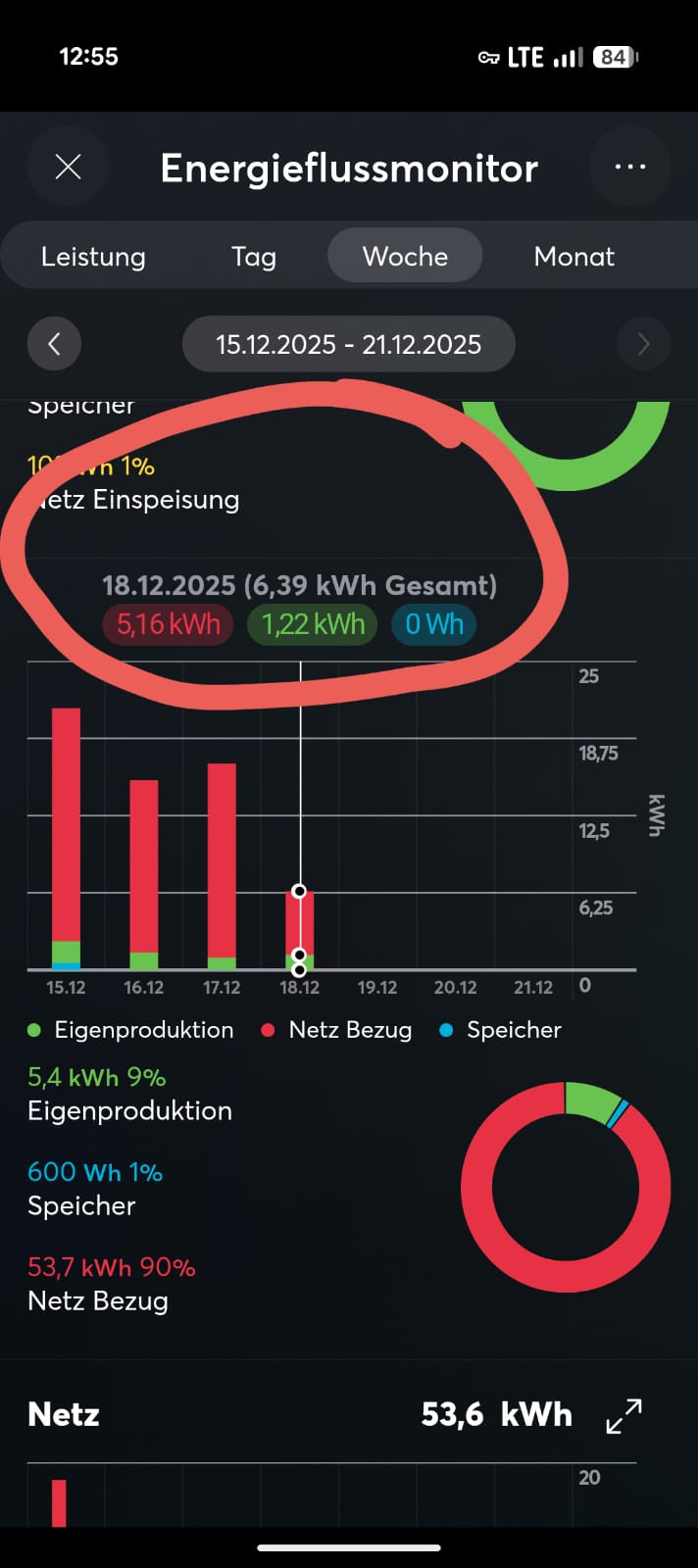698x1568 pixels.
Task: Expand the Netz chart to fullscreen
Action: 623,1416
